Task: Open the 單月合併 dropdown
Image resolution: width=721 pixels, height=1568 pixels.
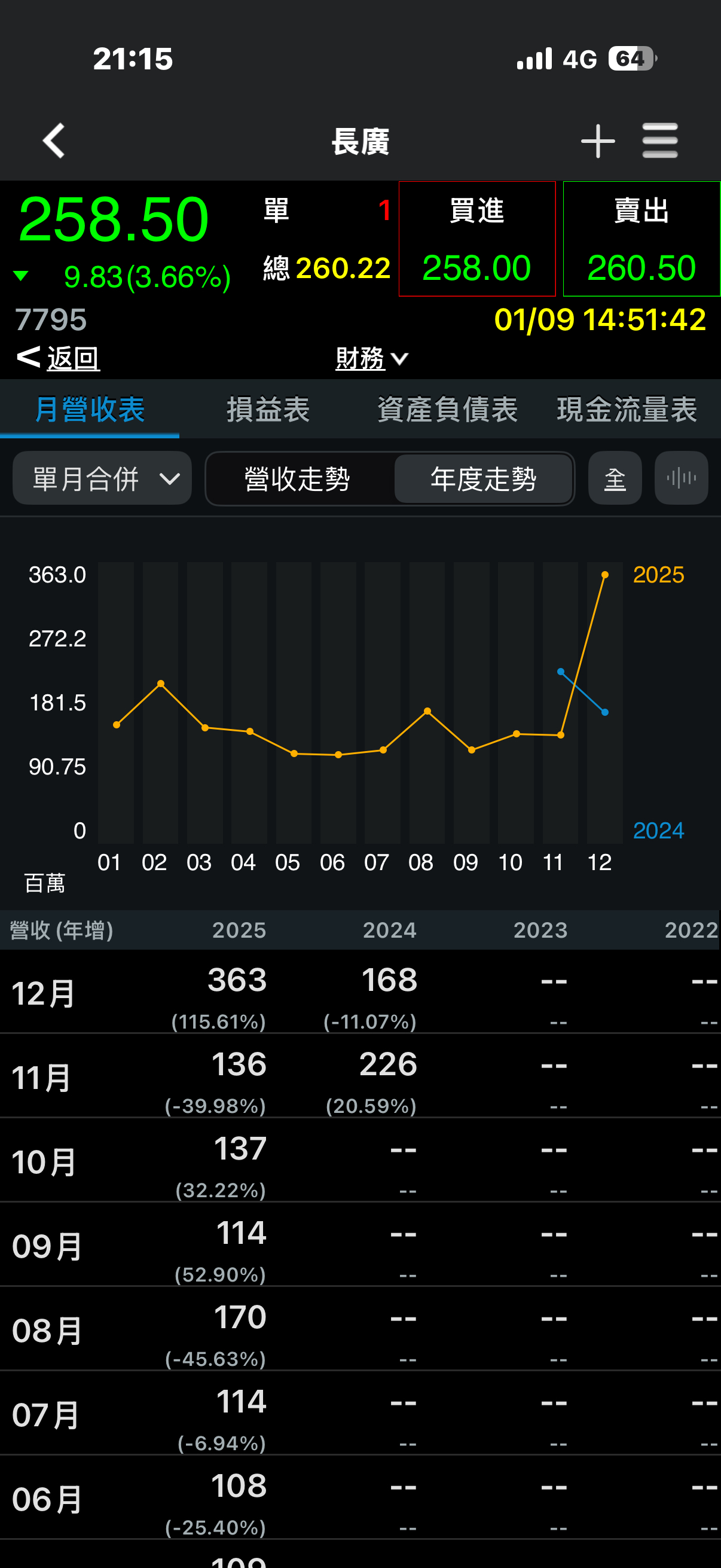Action: pos(102,478)
